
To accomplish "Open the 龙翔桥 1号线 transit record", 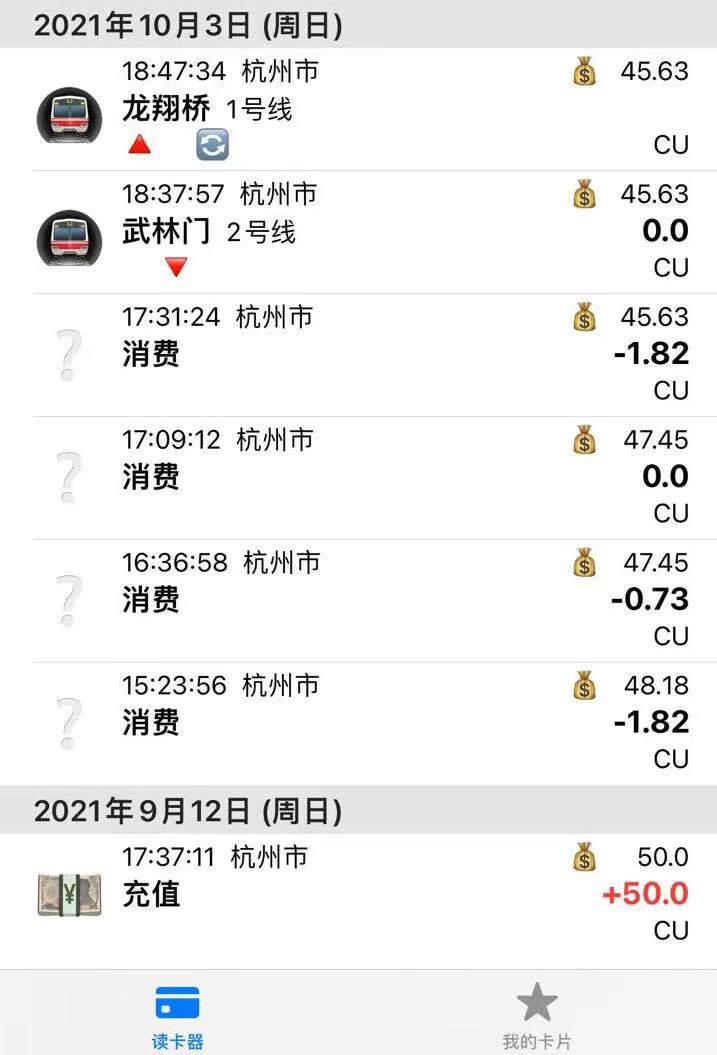I will pyautogui.click(x=358, y=109).
